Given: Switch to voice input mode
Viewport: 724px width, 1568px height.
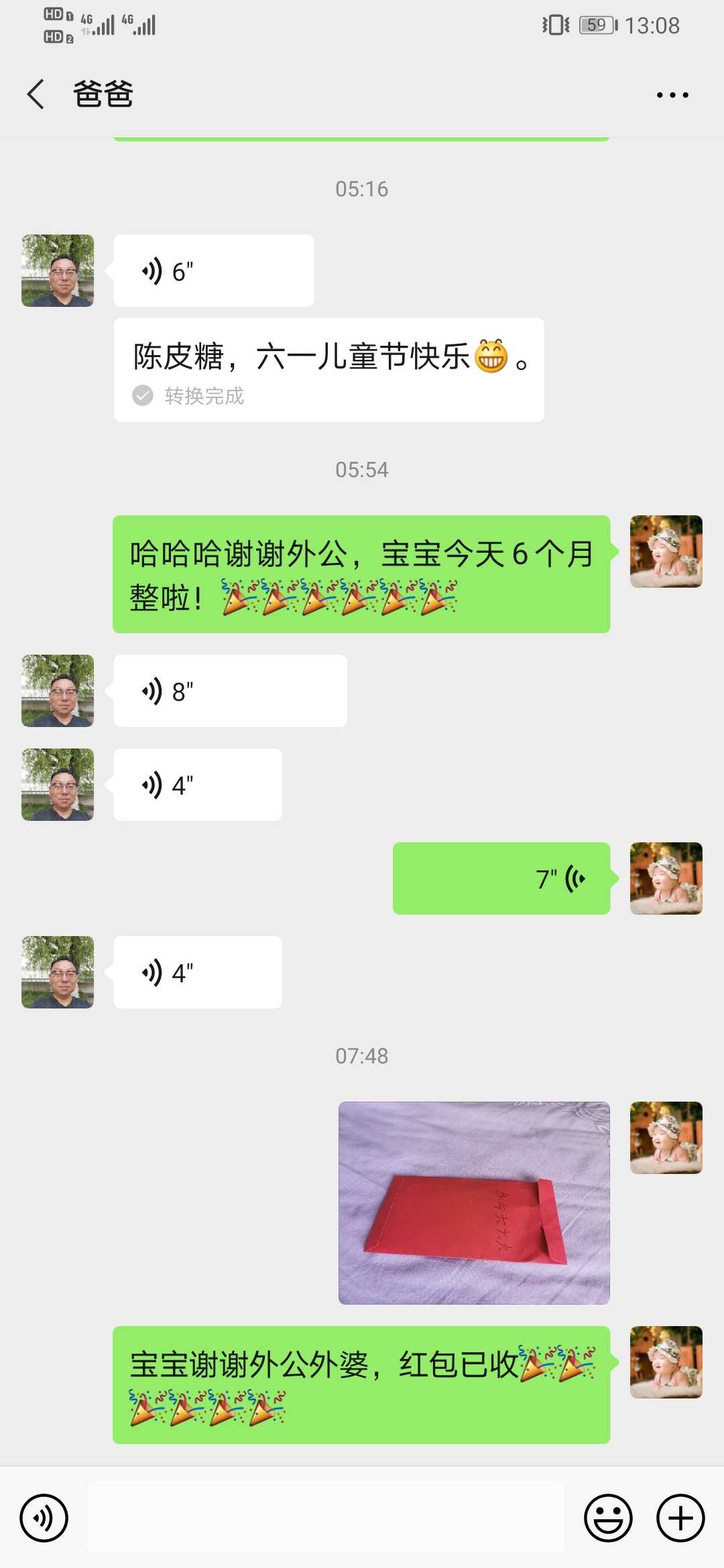Looking at the screenshot, I should click(44, 1518).
